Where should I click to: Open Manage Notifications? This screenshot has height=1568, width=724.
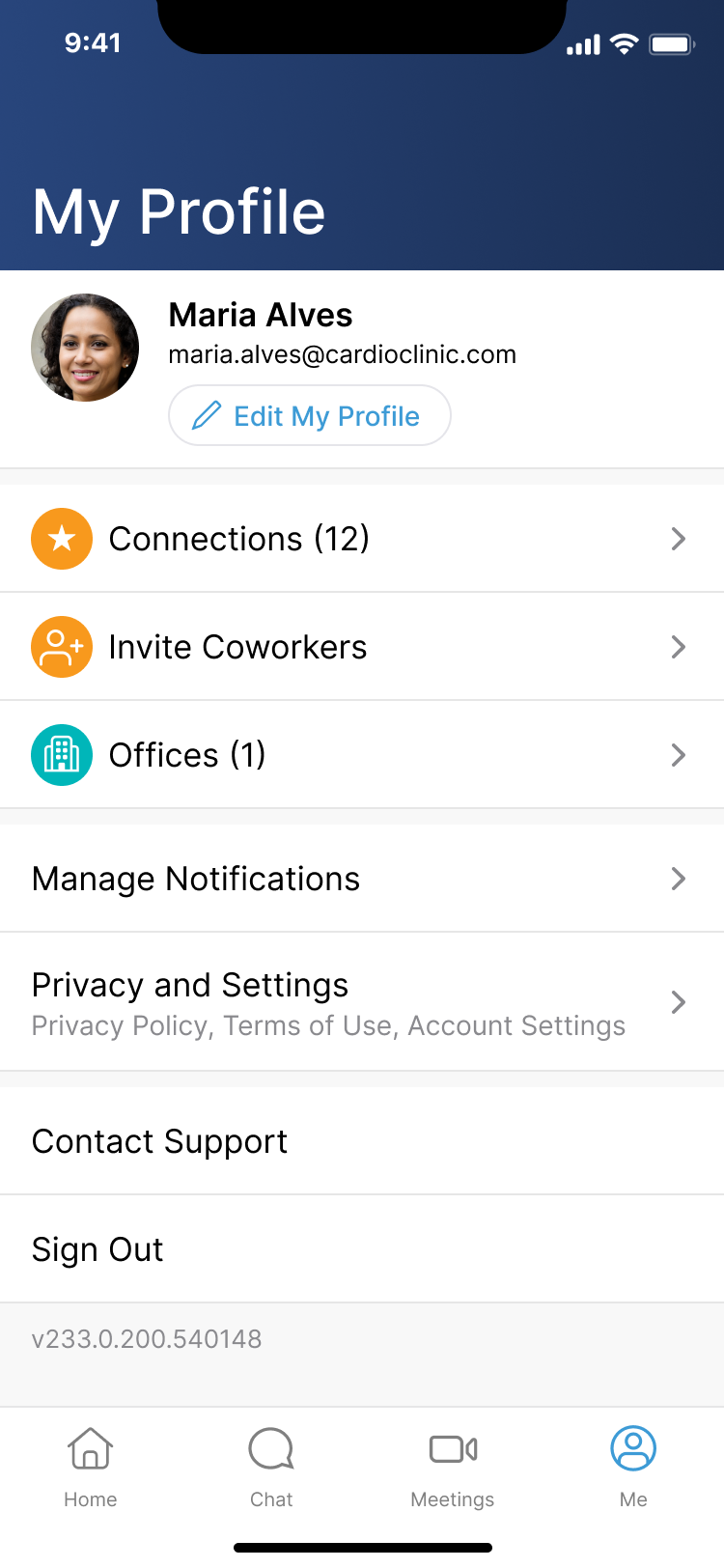(361, 879)
